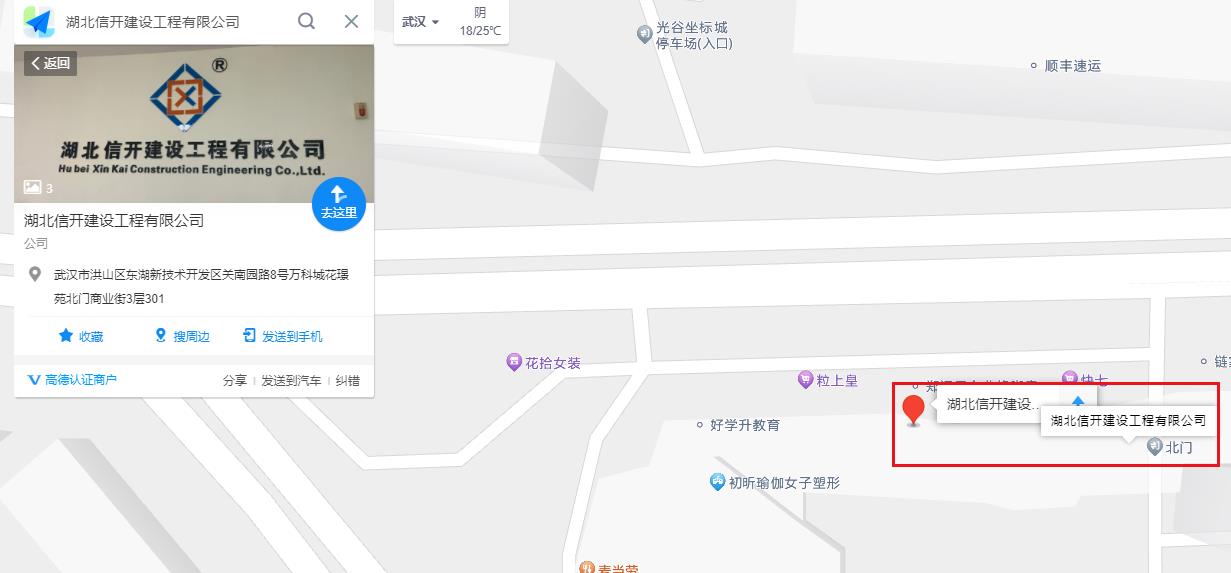Go back using the 返回 button
This screenshot has width=1231, height=573.
click(50, 63)
